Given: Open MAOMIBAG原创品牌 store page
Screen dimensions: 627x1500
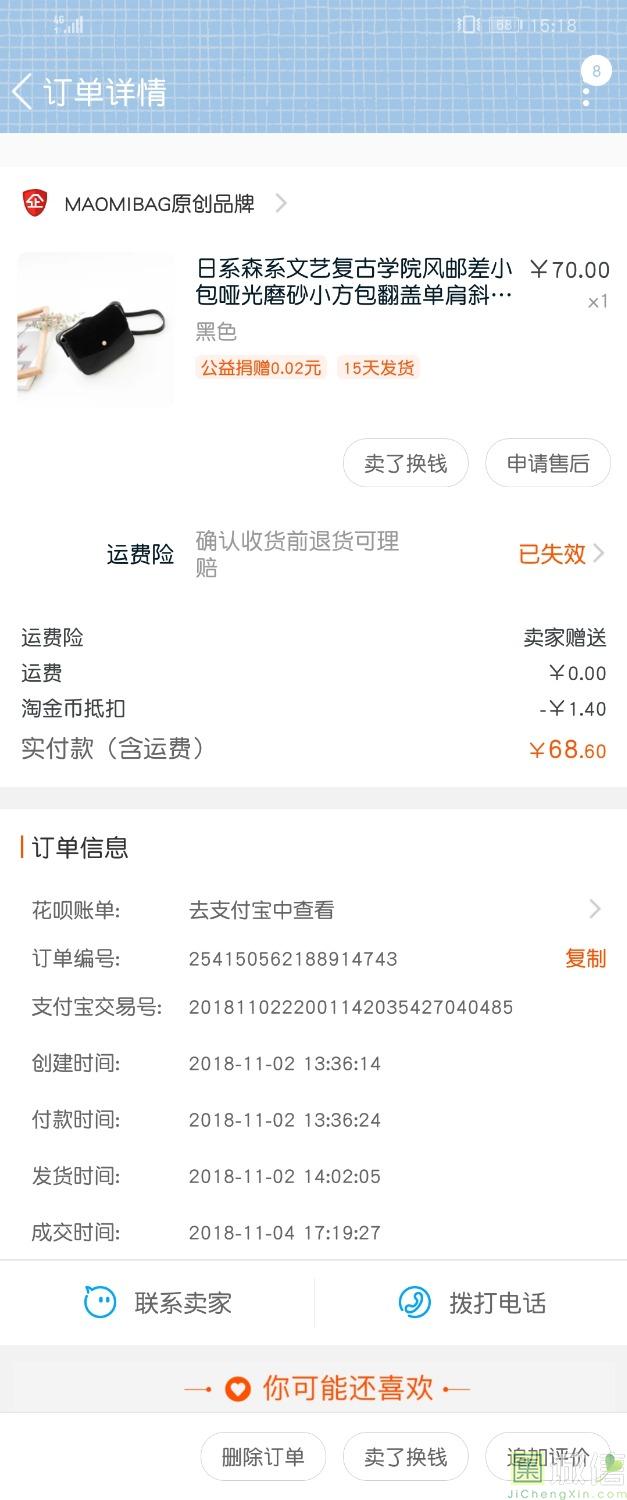Looking at the screenshot, I should (160, 204).
